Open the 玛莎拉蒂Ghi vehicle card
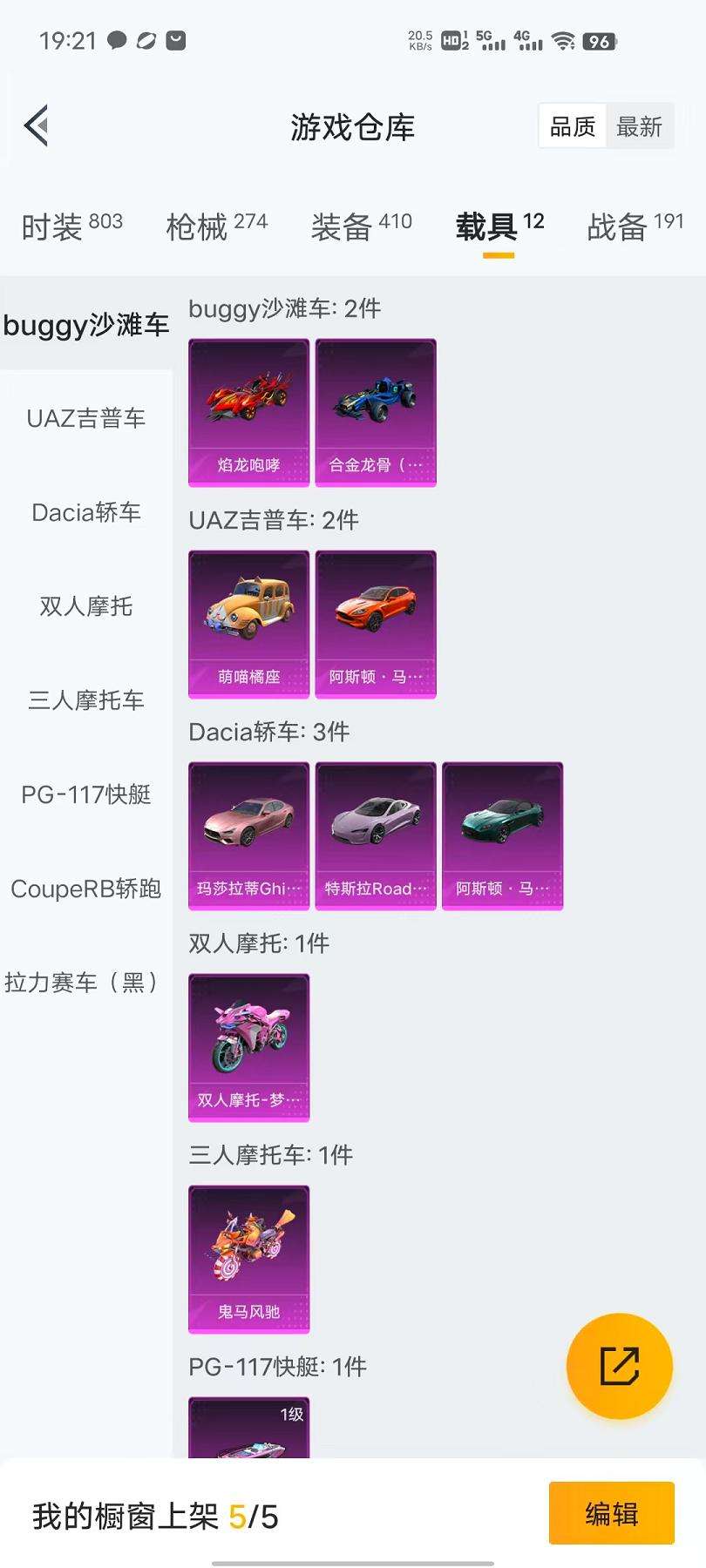Image resolution: width=706 pixels, height=1568 pixels. coord(249,835)
